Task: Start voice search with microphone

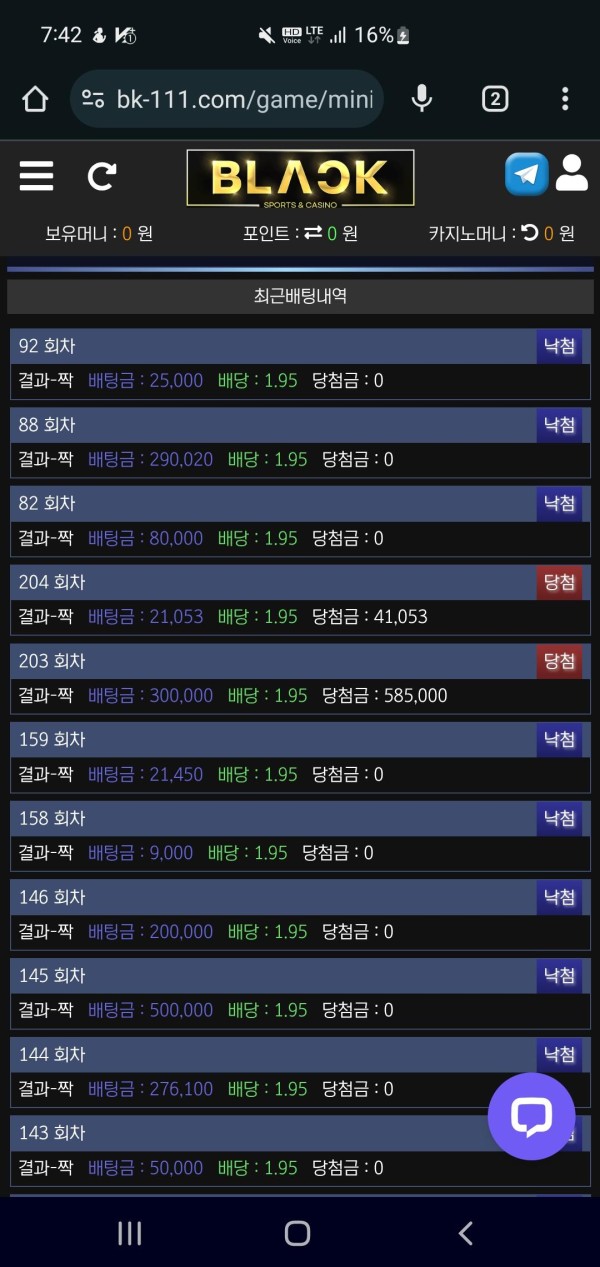Action: point(422,99)
